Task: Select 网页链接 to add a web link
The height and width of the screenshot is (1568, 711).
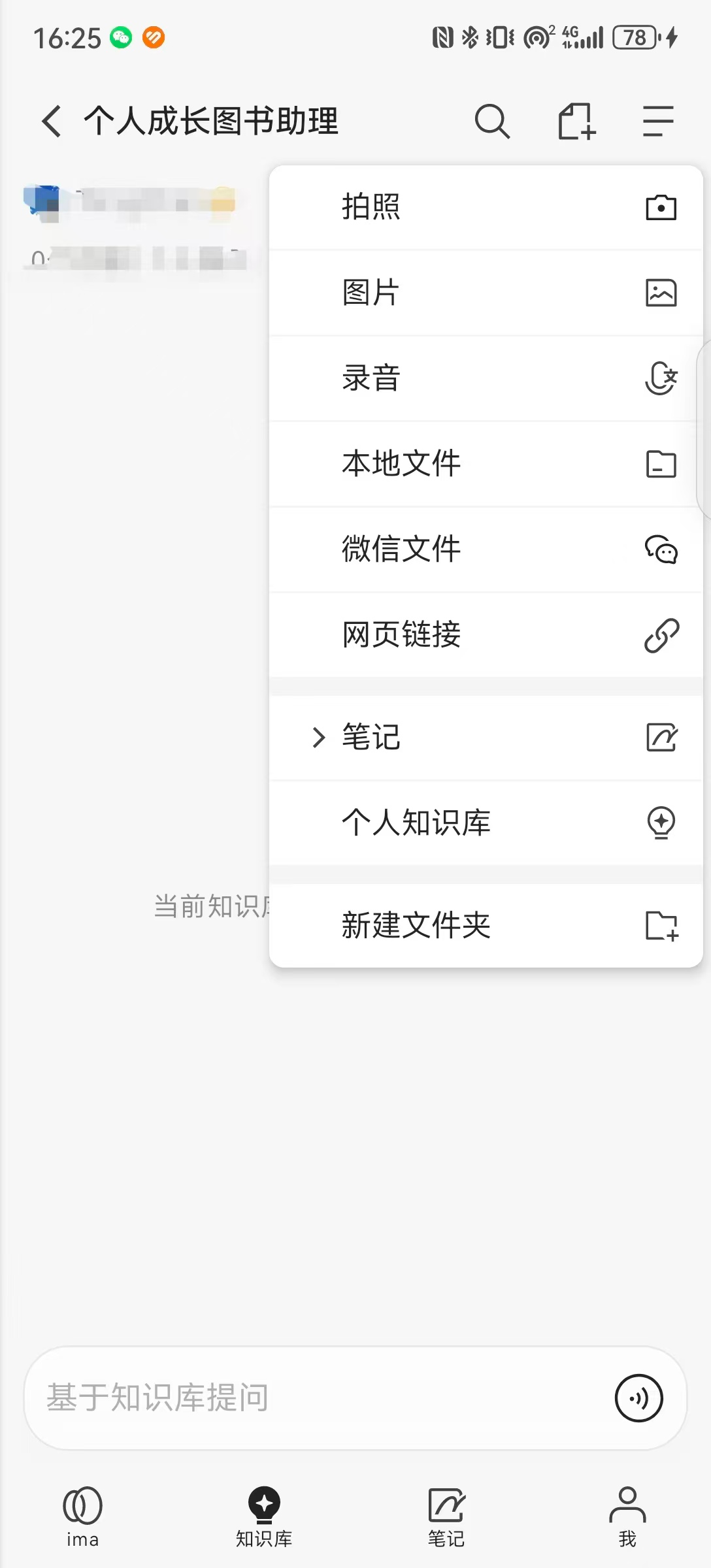Action: coord(486,634)
